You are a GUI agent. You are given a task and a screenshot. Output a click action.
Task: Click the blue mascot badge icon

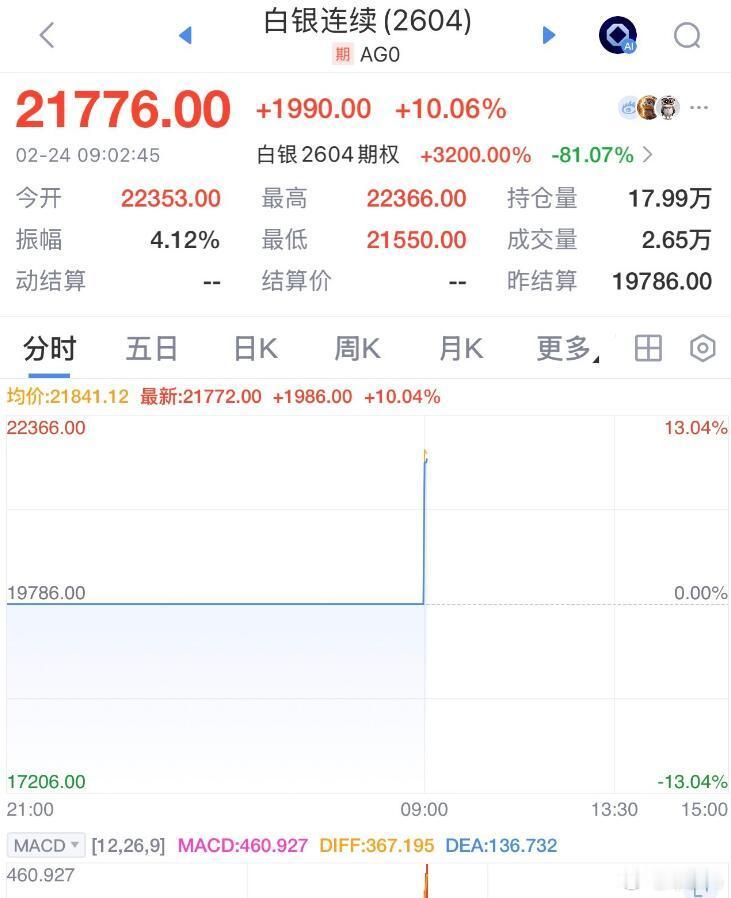pyautogui.click(x=628, y=104)
